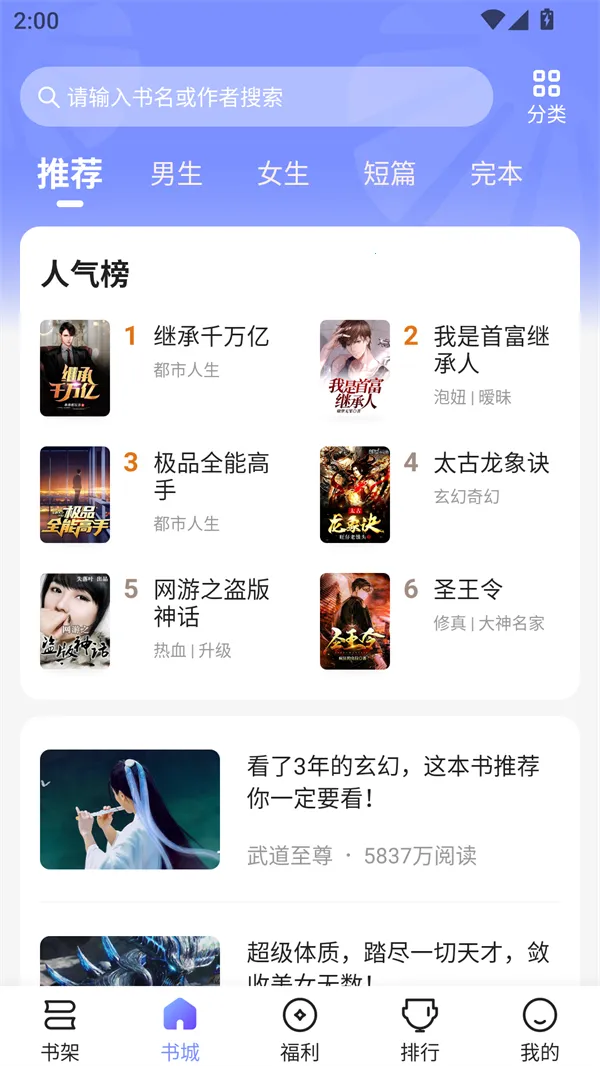Select the 推荐 recommended tab

70,174
